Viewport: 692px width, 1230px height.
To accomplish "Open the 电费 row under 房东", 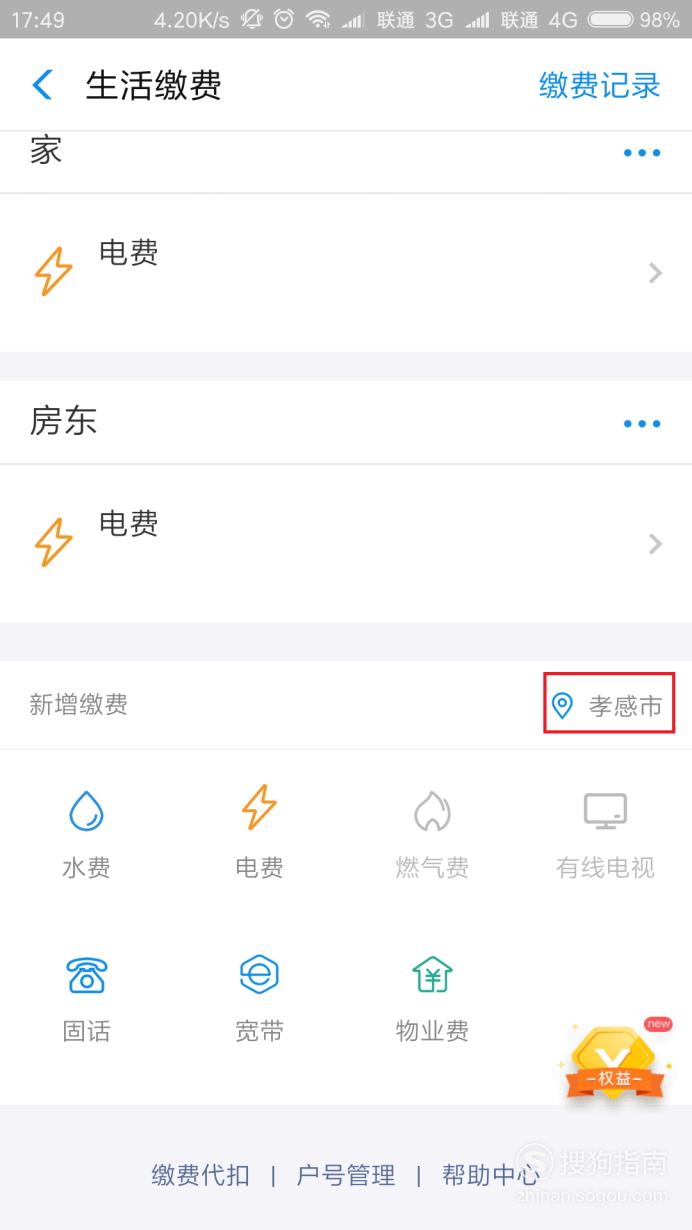I will click(x=346, y=543).
